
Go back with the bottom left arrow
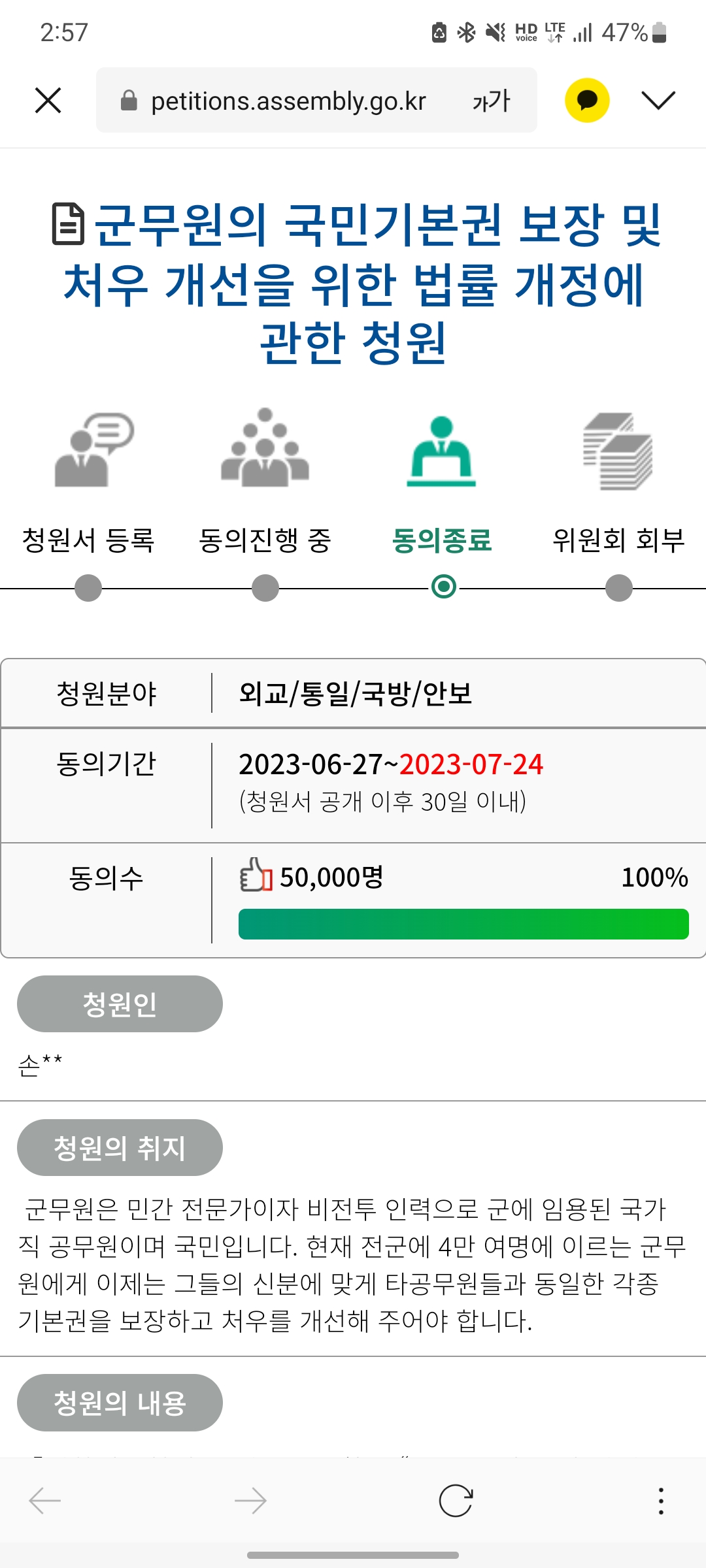click(45, 1501)
